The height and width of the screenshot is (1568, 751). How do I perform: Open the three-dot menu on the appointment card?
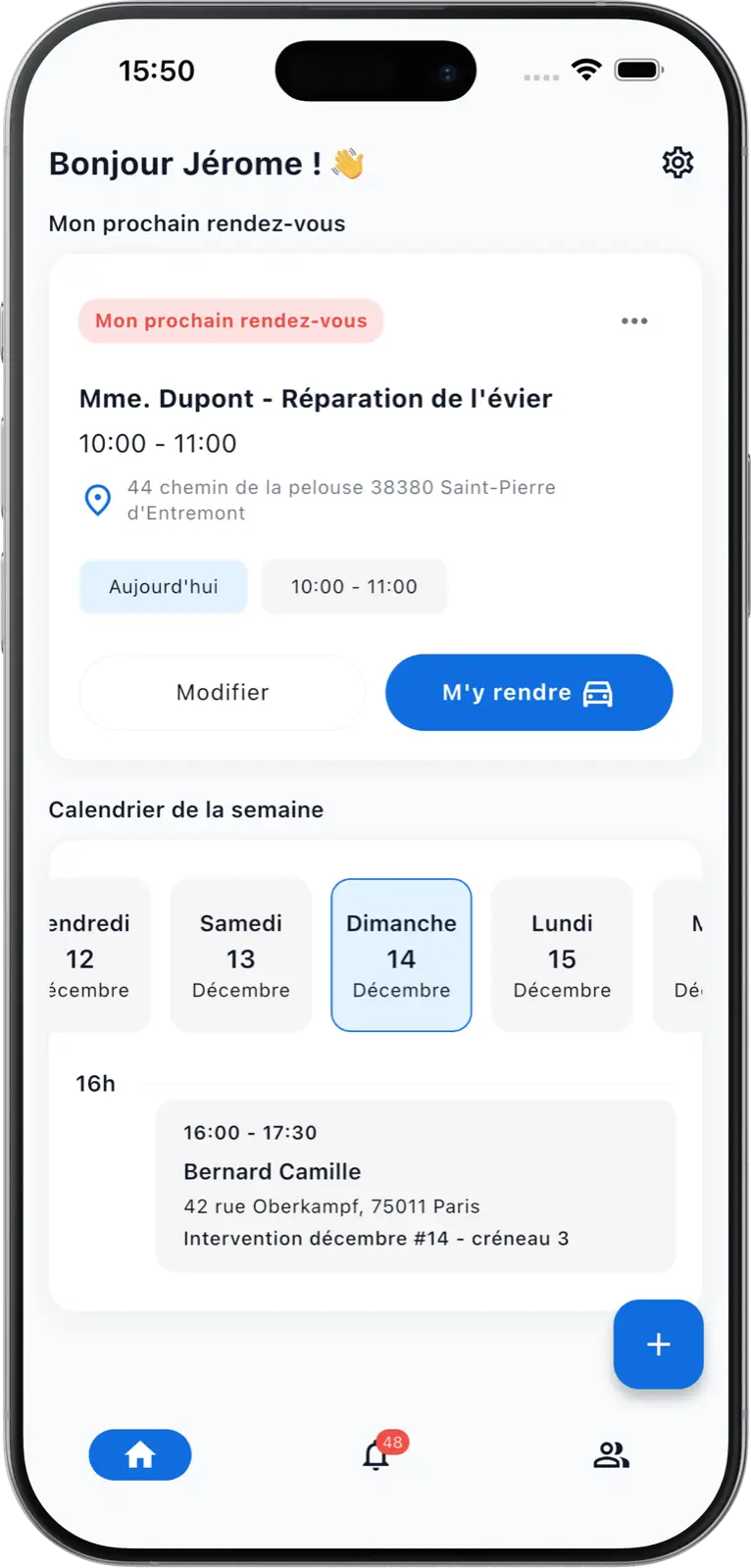coord(634,321)
